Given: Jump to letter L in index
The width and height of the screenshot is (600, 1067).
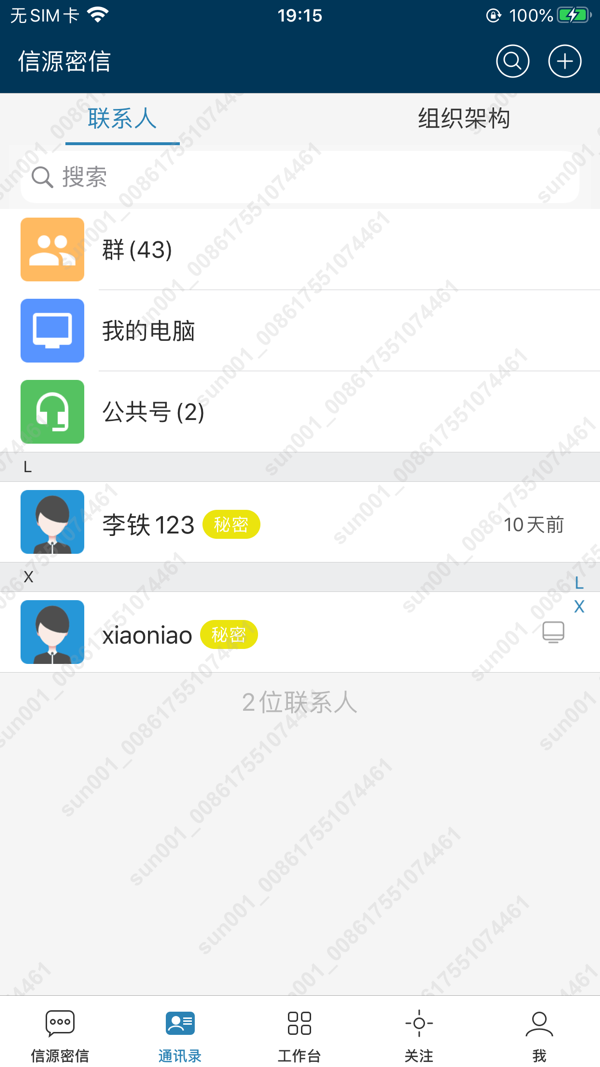Looking at the screenshot, I should (x=579, y=583).
